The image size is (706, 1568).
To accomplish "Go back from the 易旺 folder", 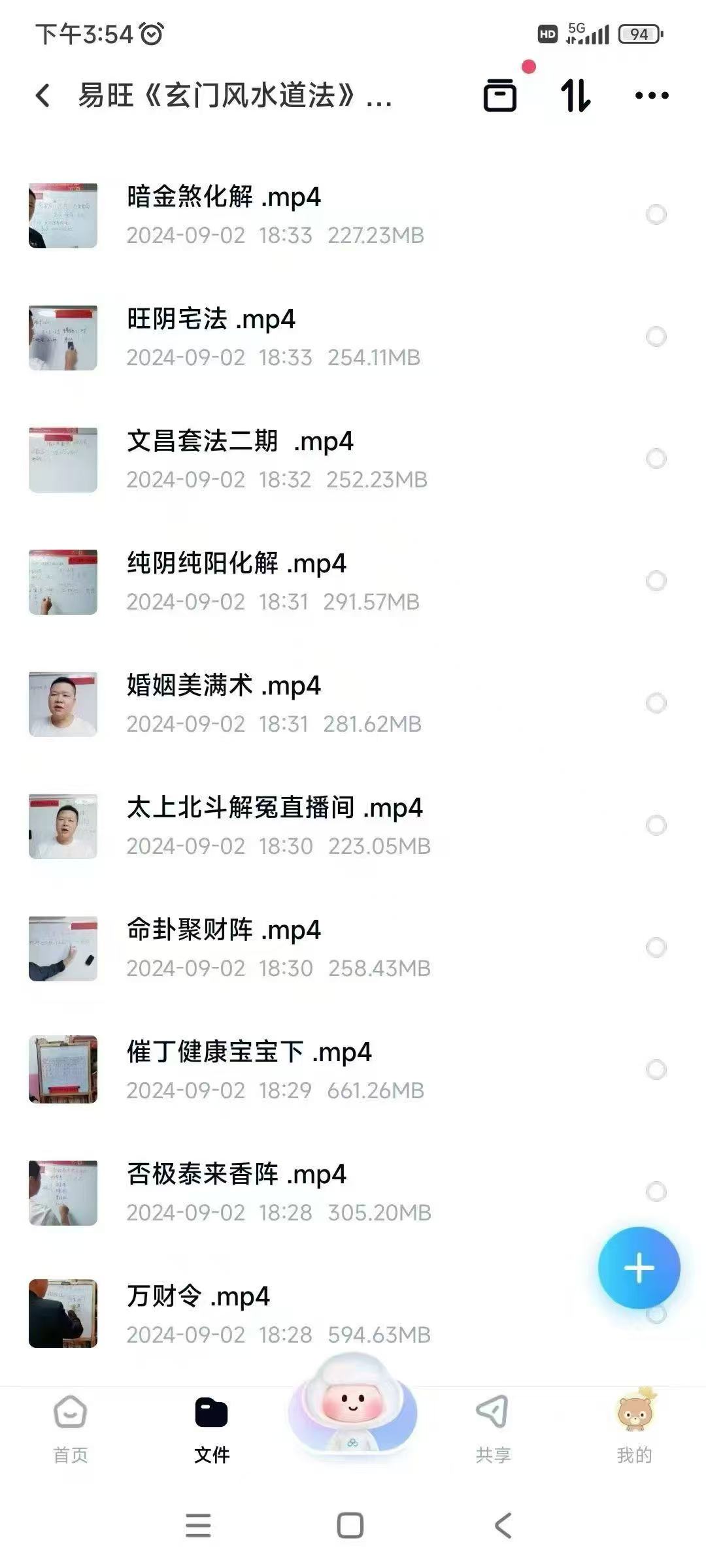I will coord(43,95).
